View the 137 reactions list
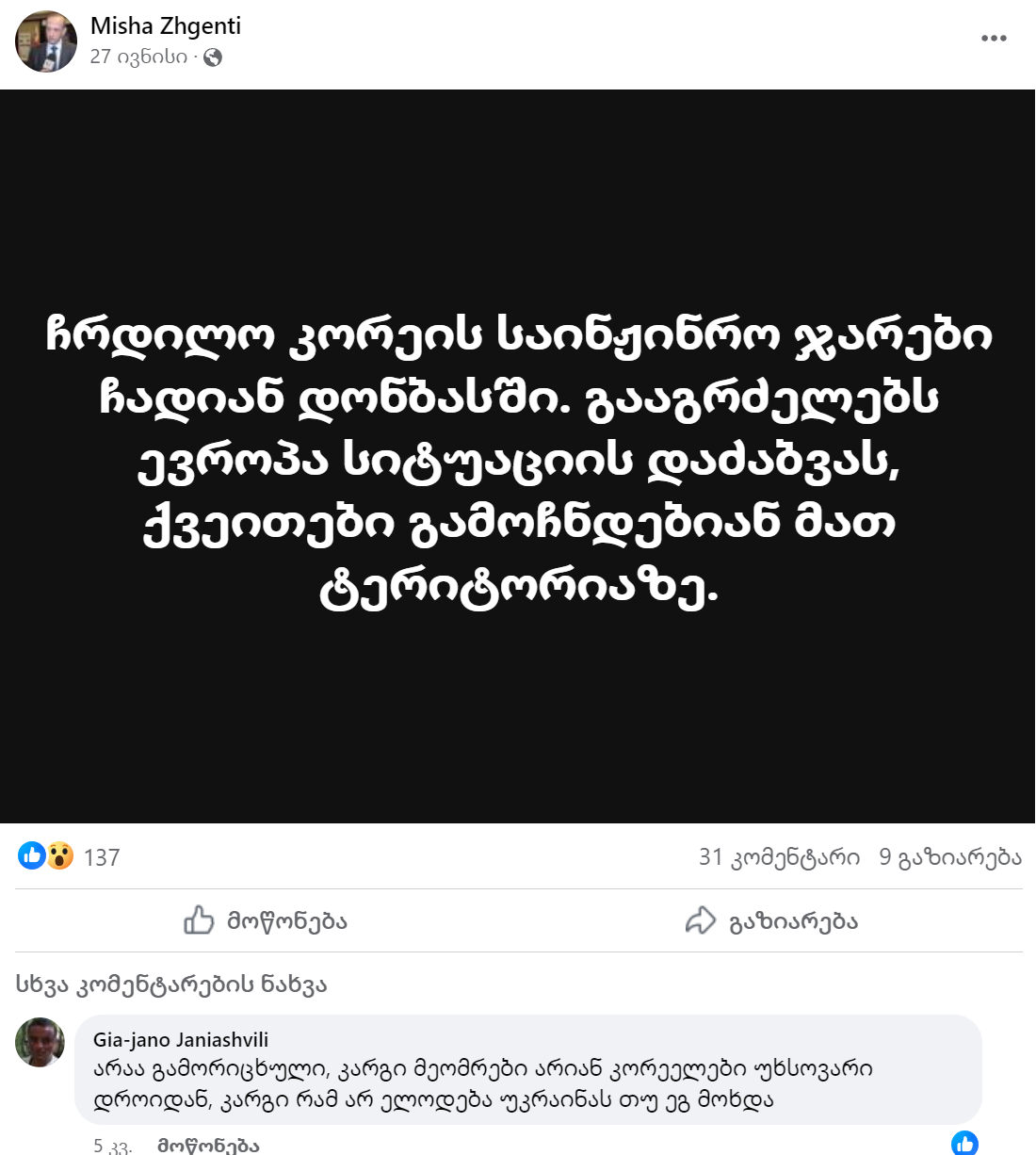 (x=101, y=857)
